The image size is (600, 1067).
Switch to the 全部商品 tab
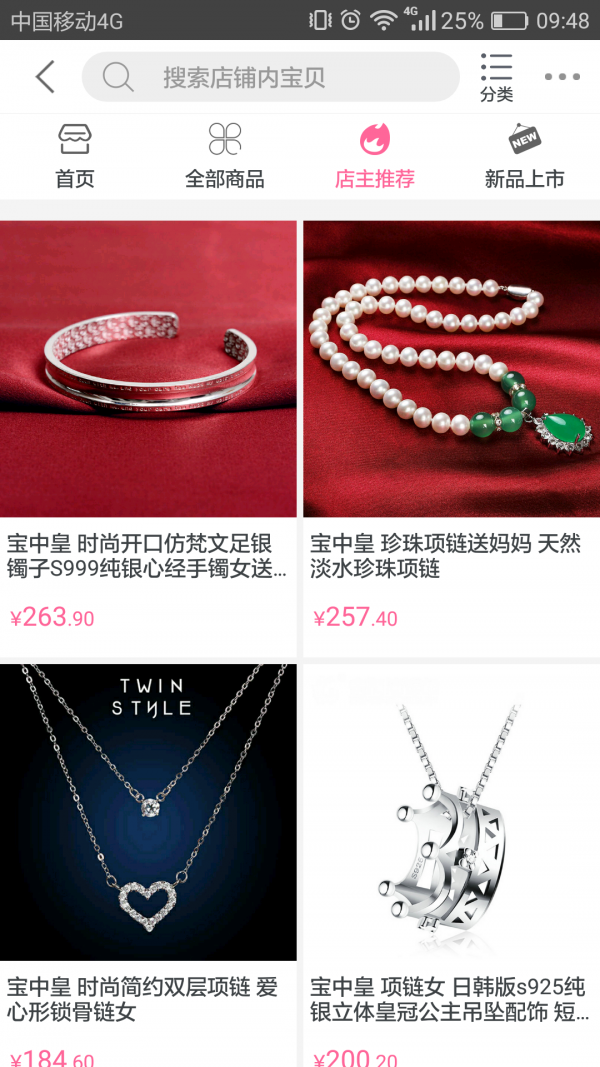coord(225,157)
